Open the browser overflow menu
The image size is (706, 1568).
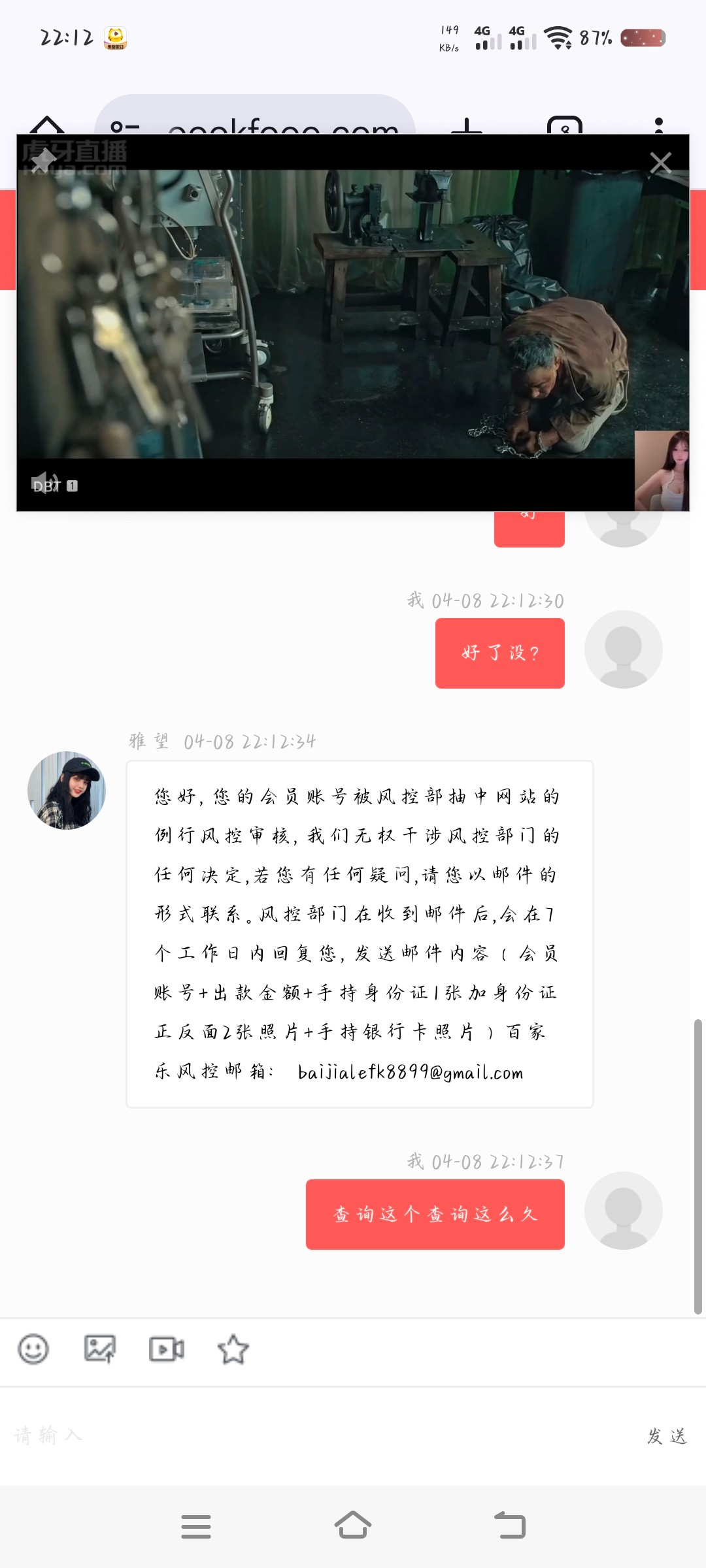click(x=659, y=123)
